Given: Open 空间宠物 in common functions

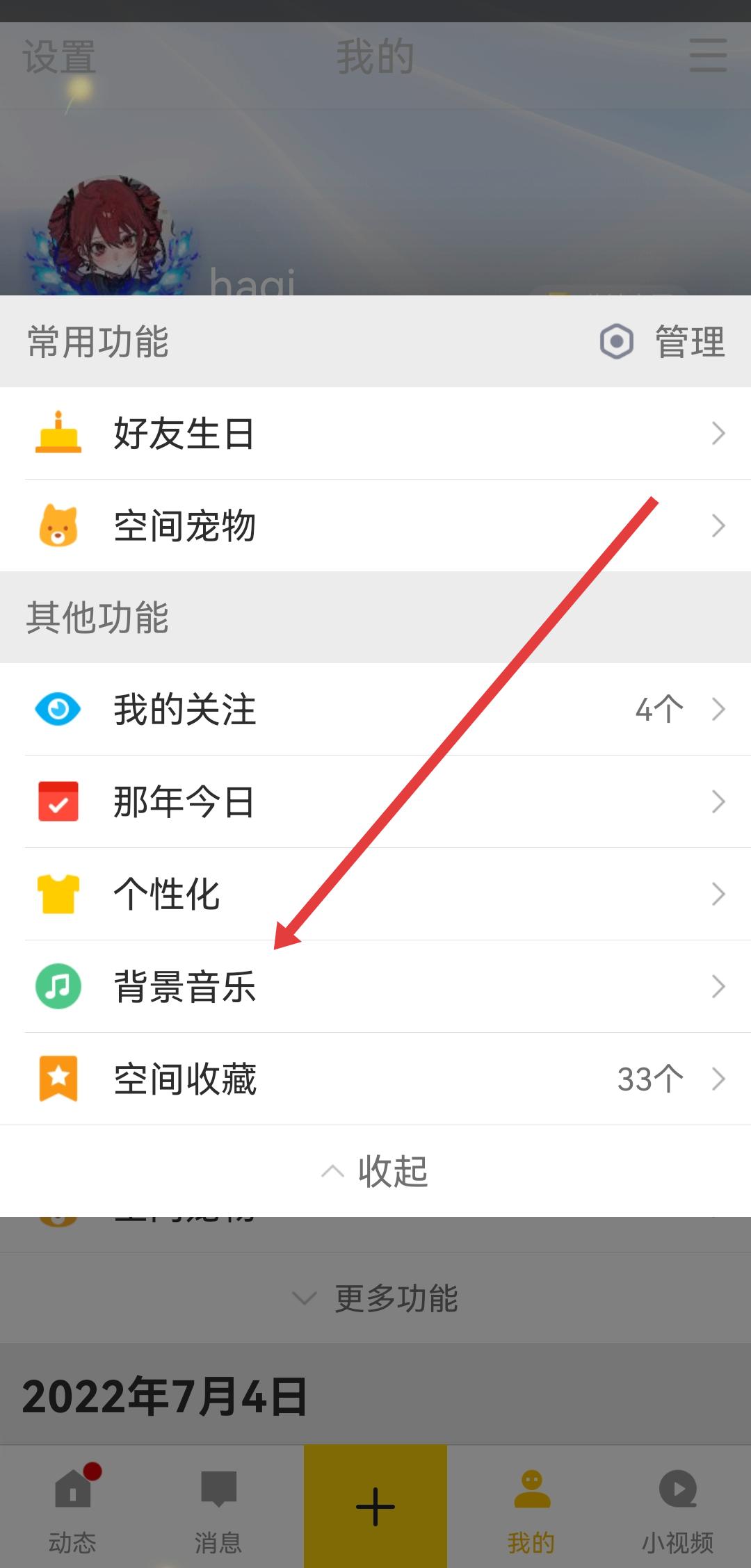Looking at the screenshot, I should (375, 525).
